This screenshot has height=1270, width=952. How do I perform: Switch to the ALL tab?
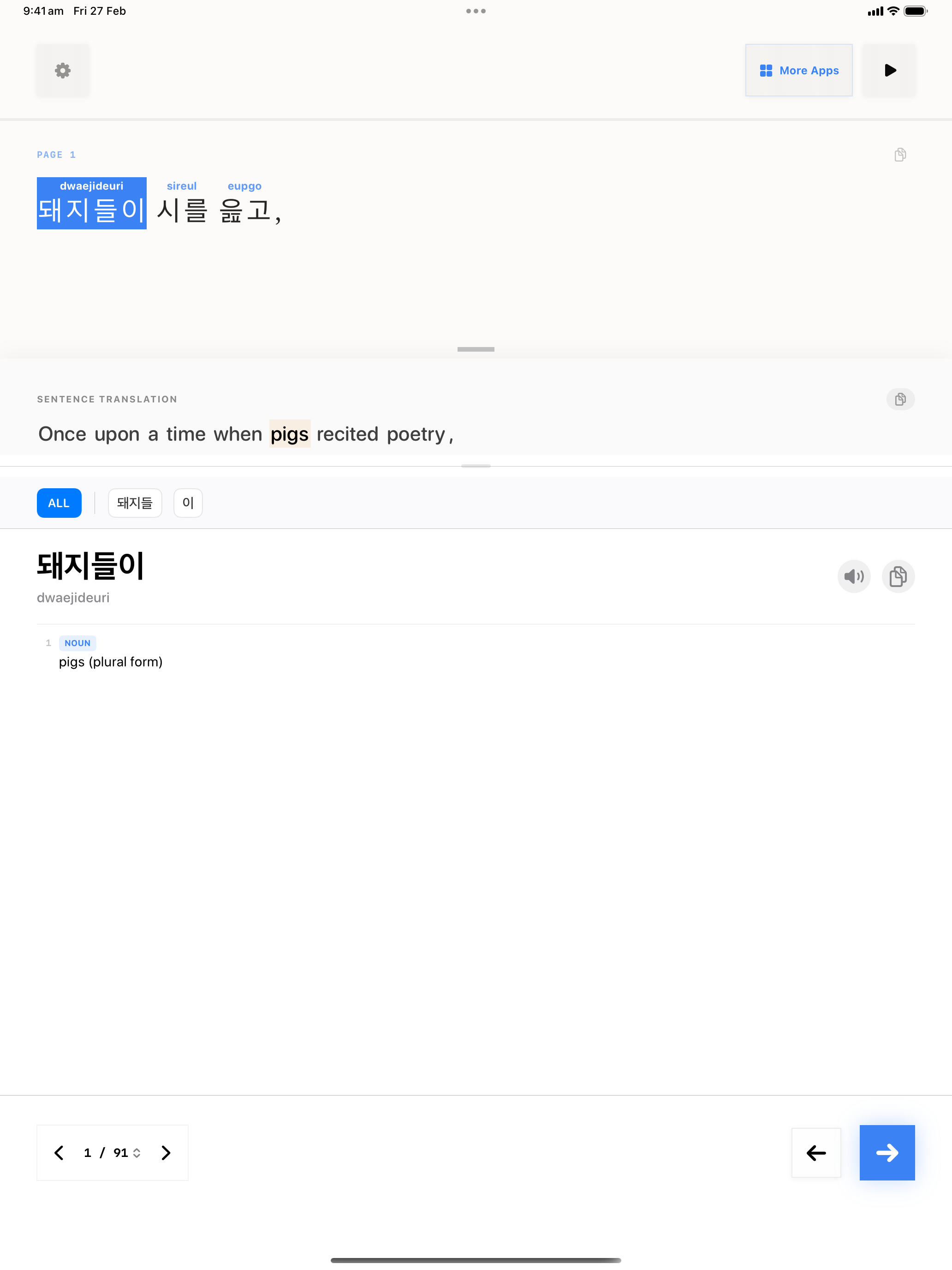[x=59, y=503]
